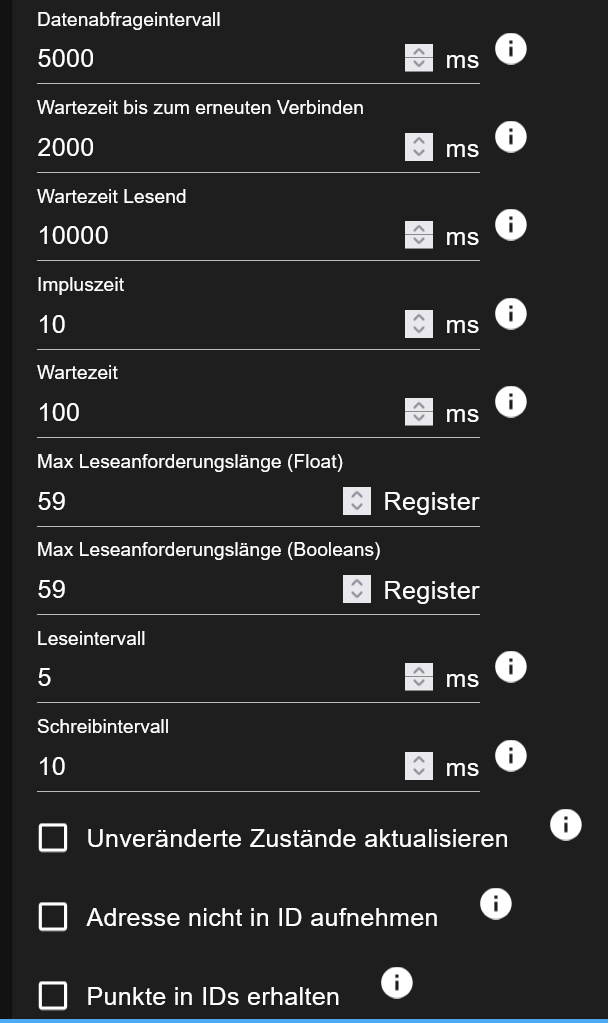This screenshot has width=608, height=1023.
Task: Tap the stepper for Wartezeit 100 ms
Action: [419, 412]
